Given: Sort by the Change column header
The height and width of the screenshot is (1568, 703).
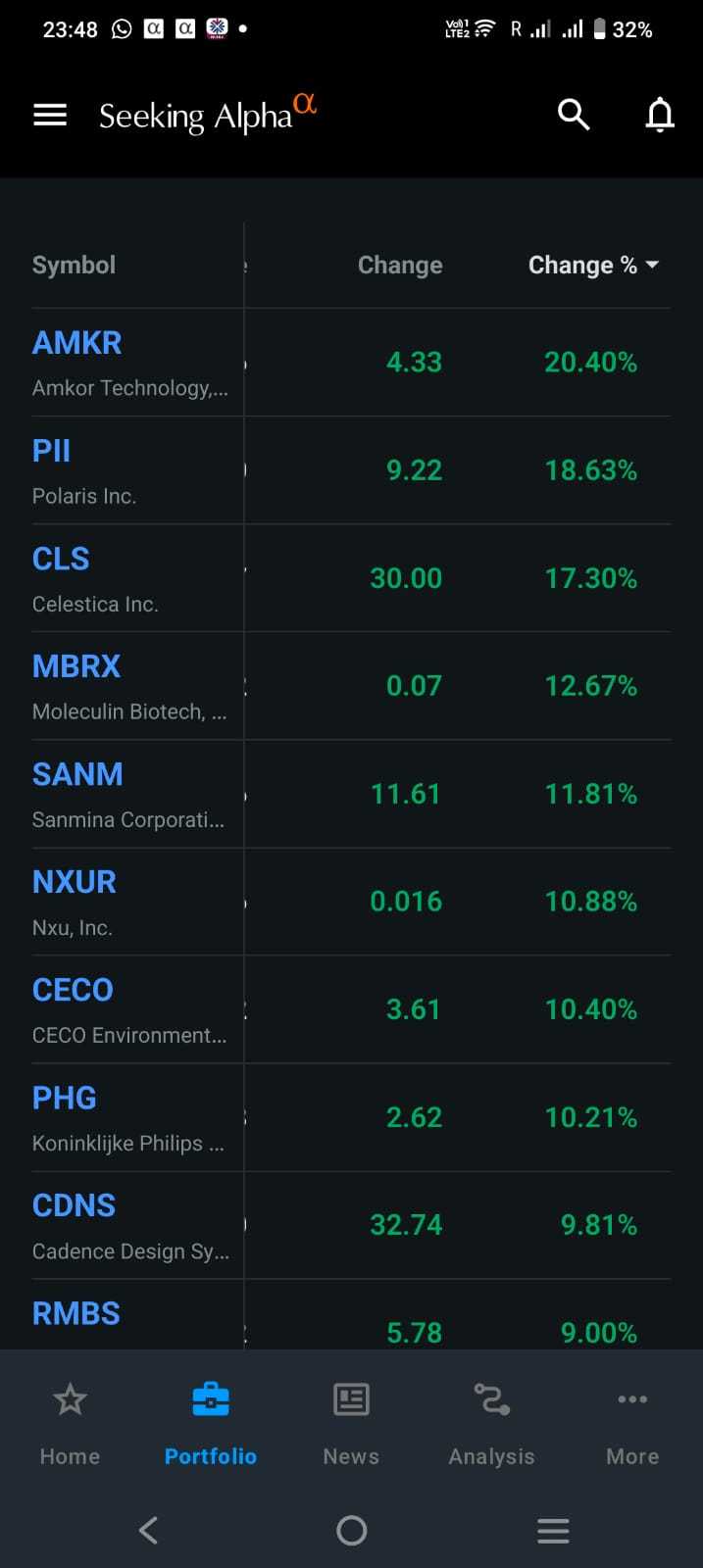Looking at the screenshot, I should pos(400,265).
